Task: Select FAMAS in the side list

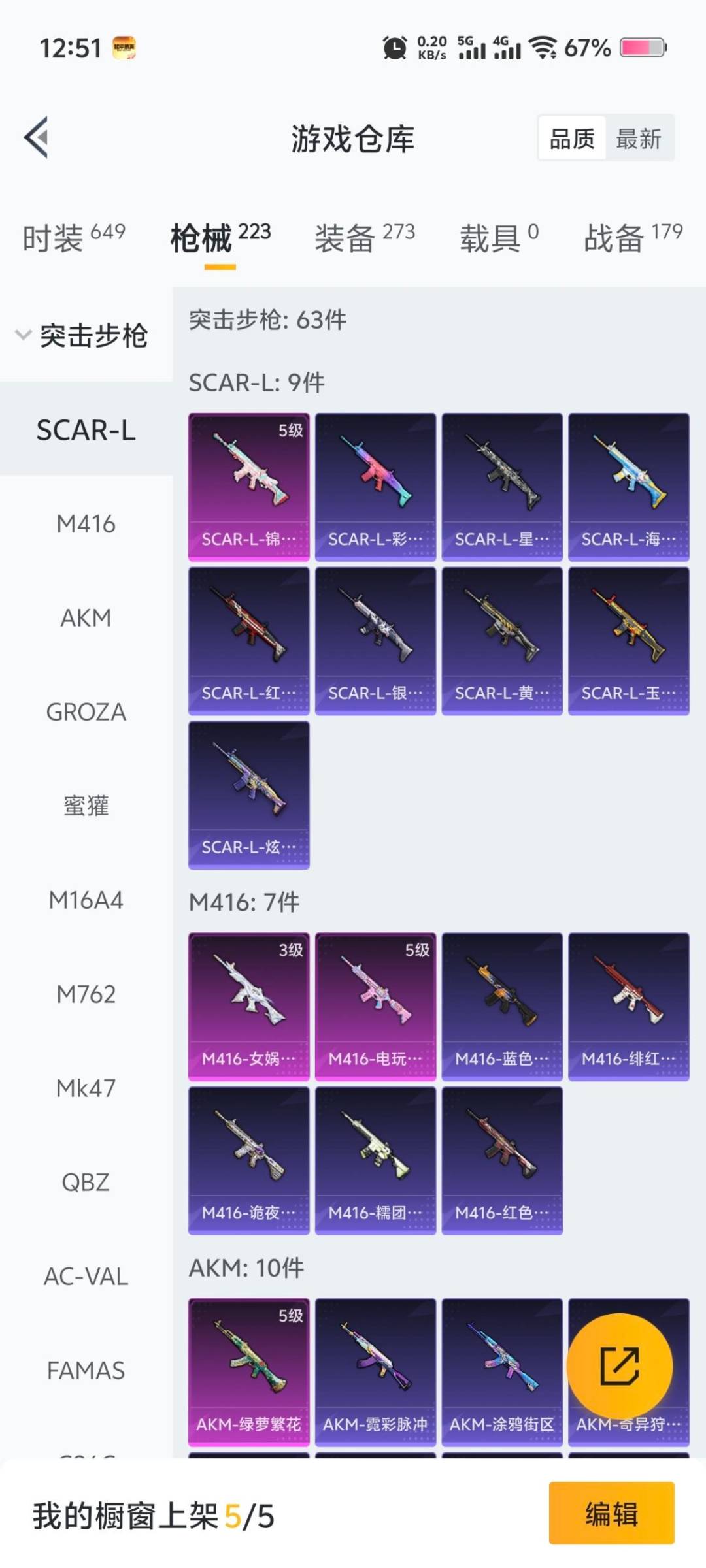Action: (86, 1371)
